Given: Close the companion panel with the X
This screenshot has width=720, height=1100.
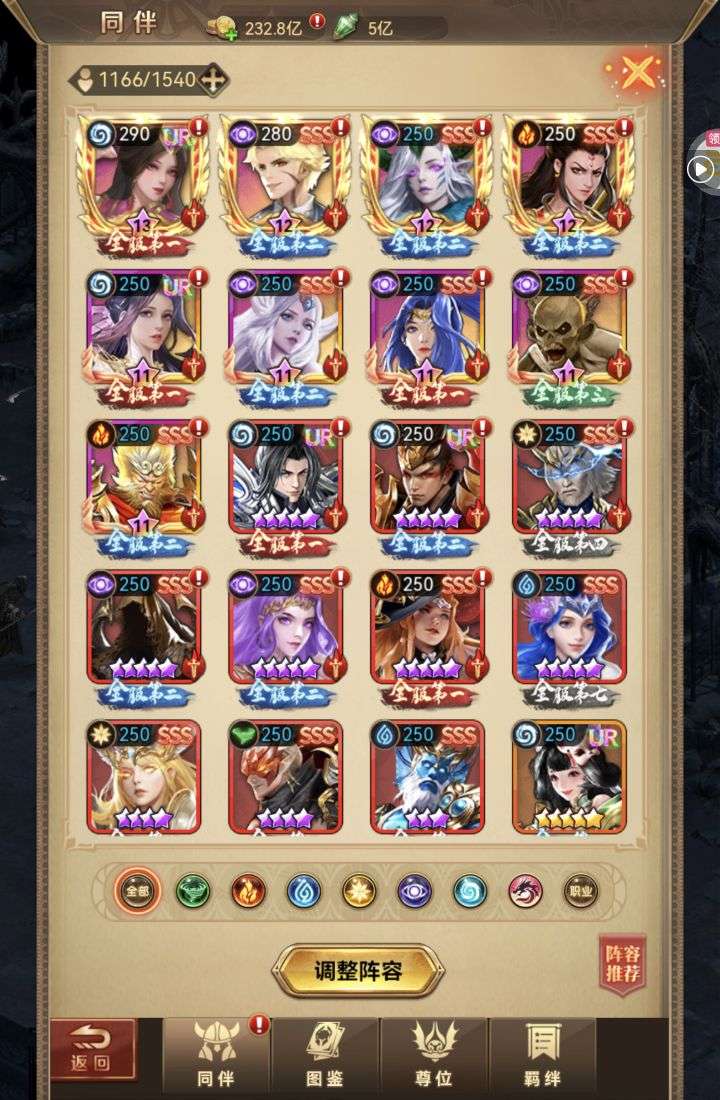Looking at the screenshot, I should point(637,71).
